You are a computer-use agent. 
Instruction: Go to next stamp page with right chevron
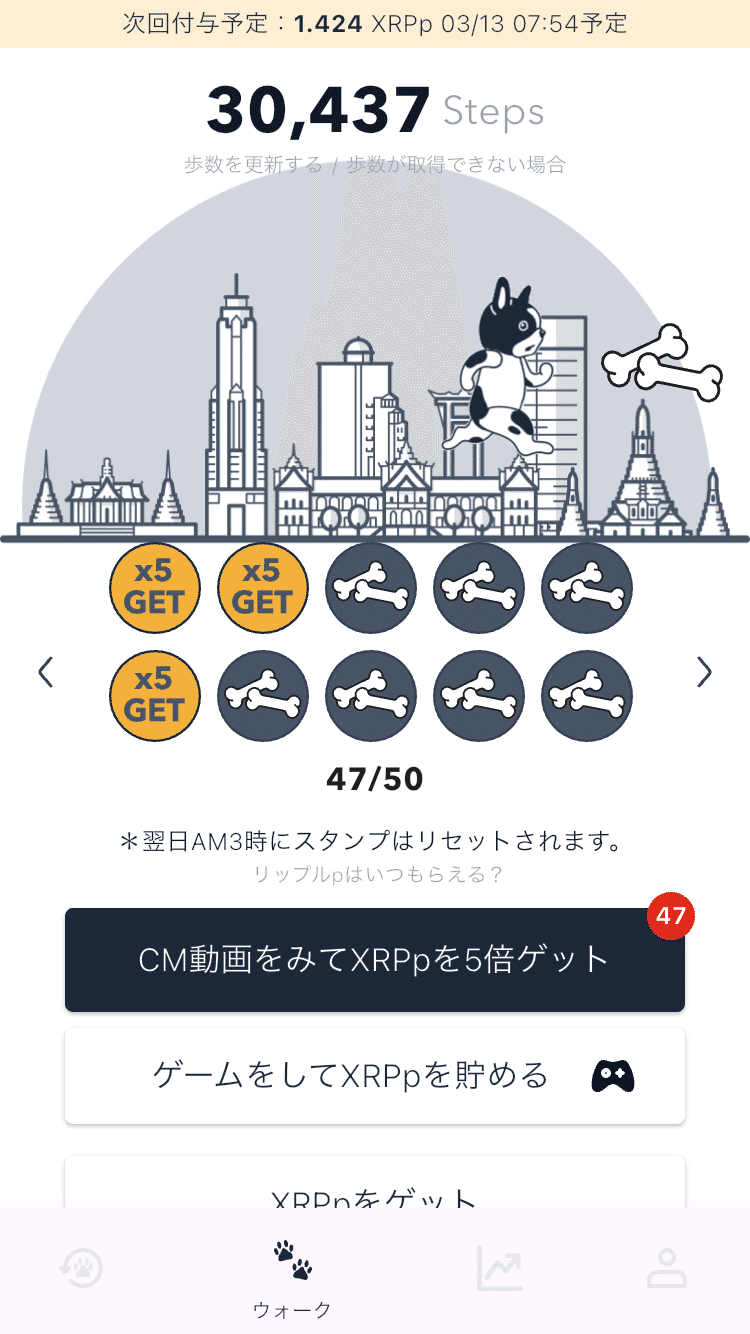[x=705, y=672]
